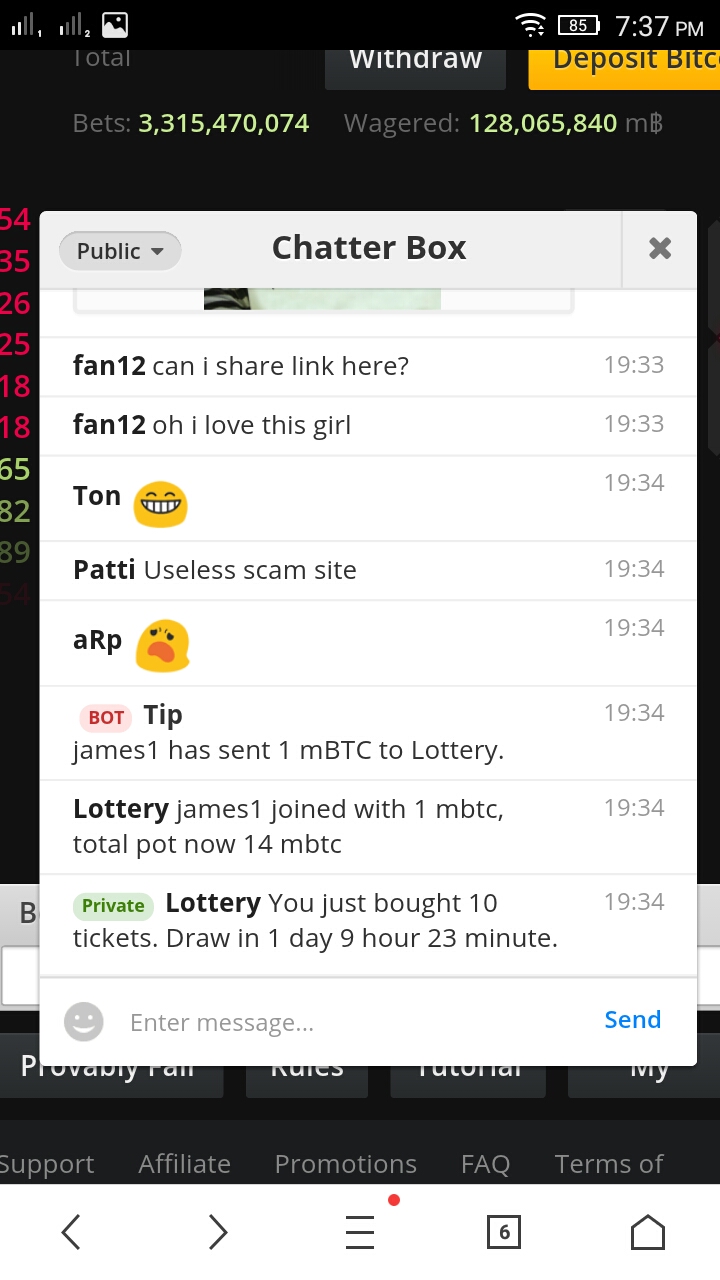Go to the browser home page

pos(648,1232)
